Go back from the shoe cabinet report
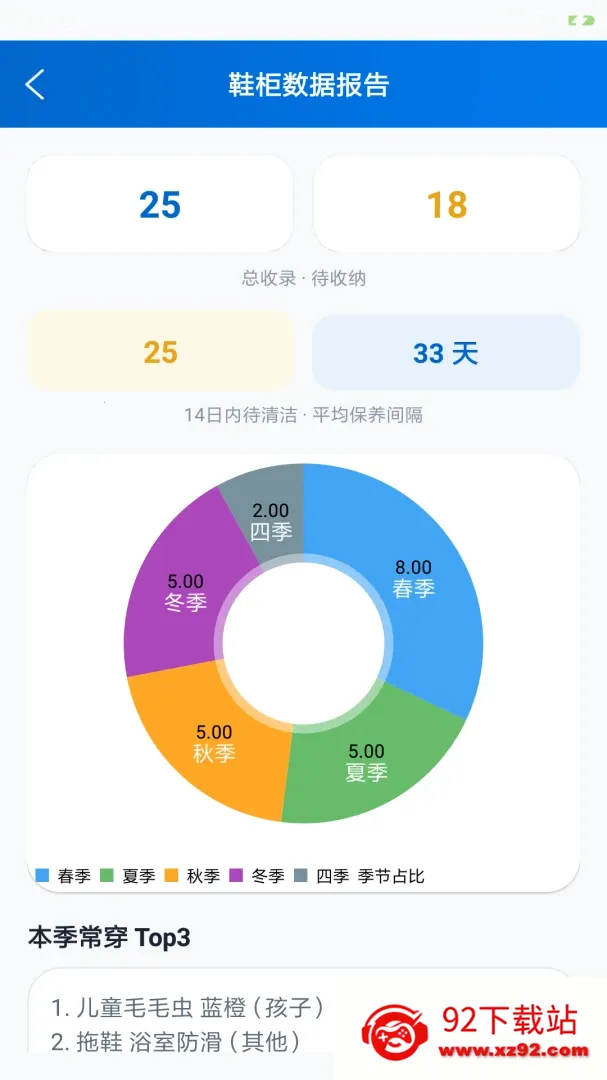 click(35, 85)
